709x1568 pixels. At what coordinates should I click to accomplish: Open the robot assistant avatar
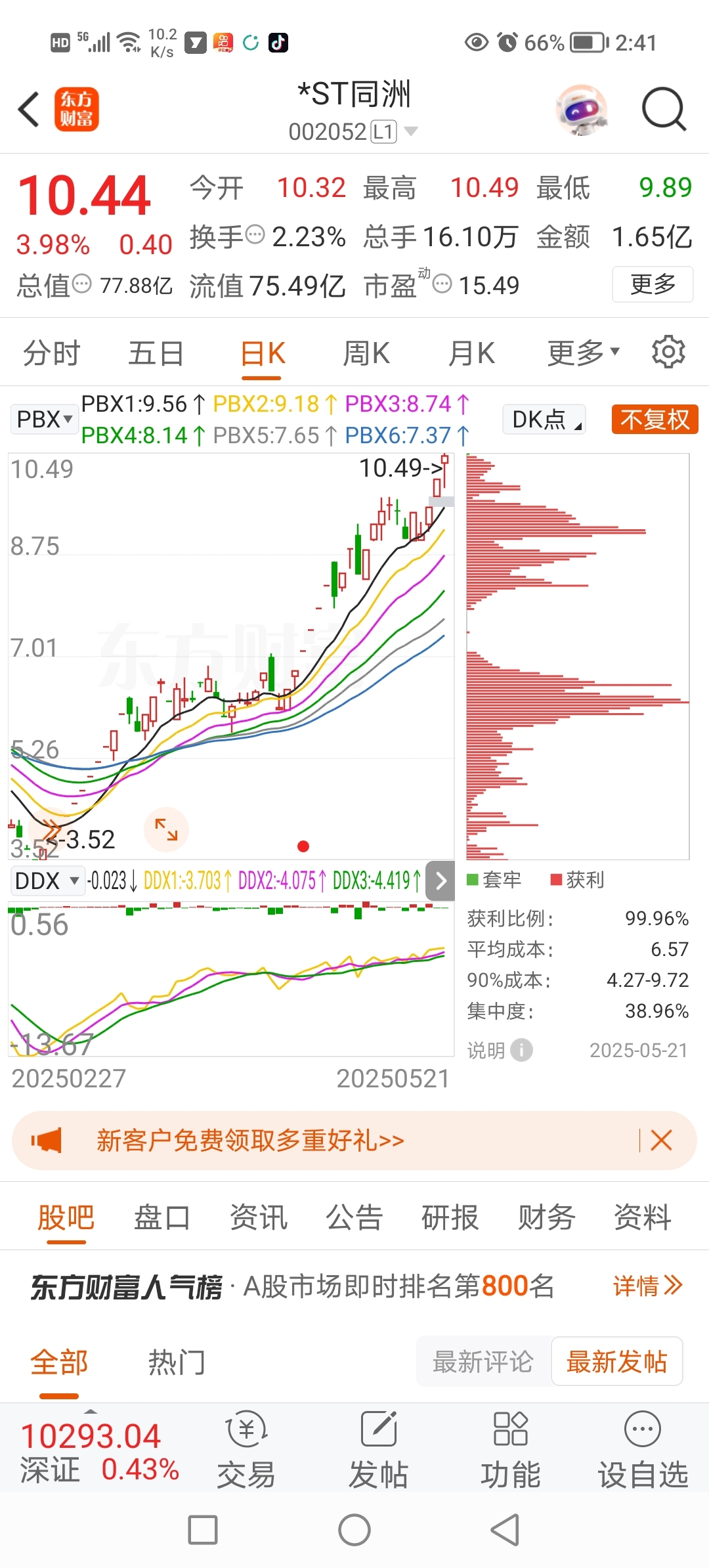click(581, 110)
